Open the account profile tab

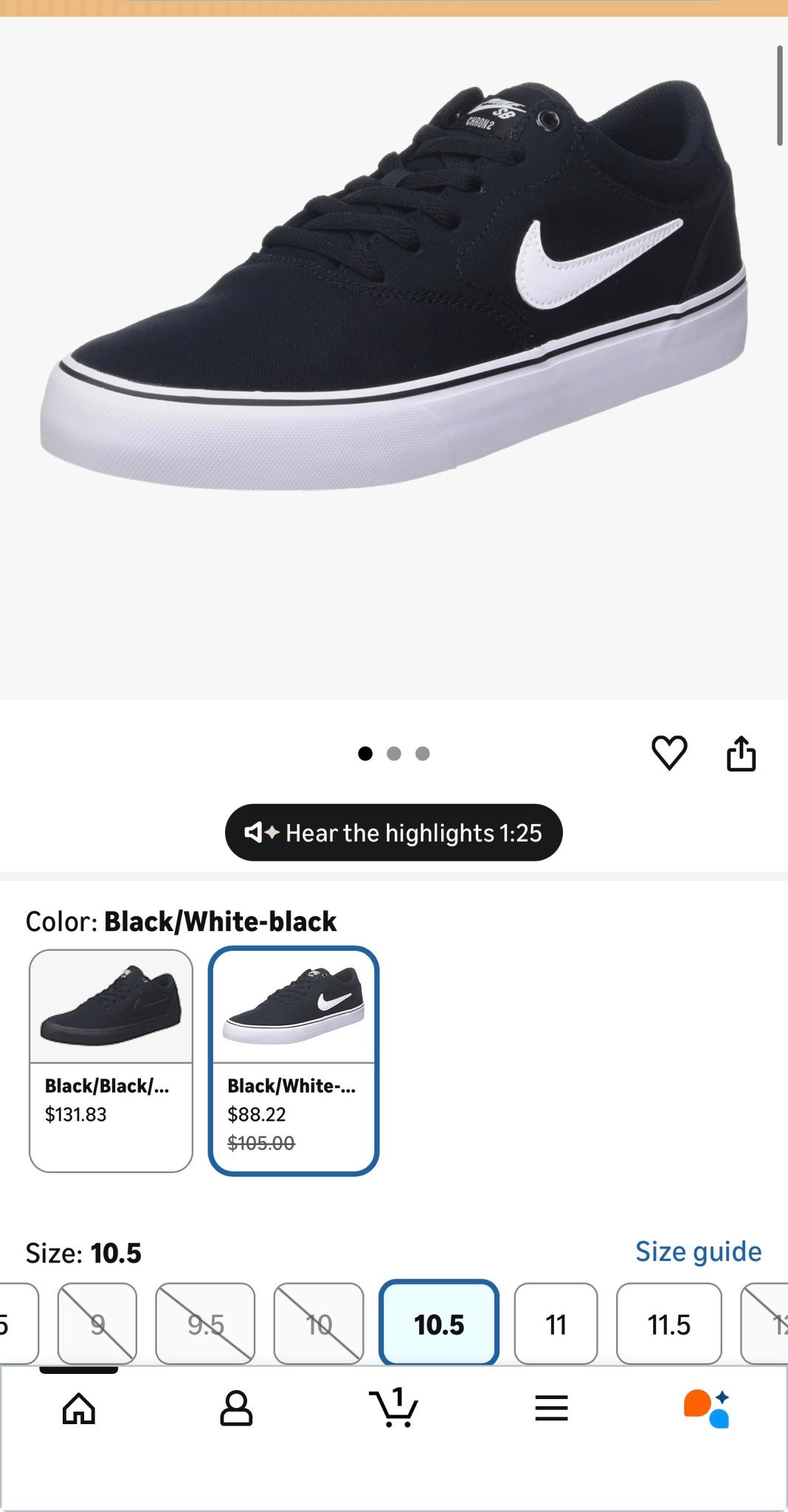click(x=236, y=1409)
